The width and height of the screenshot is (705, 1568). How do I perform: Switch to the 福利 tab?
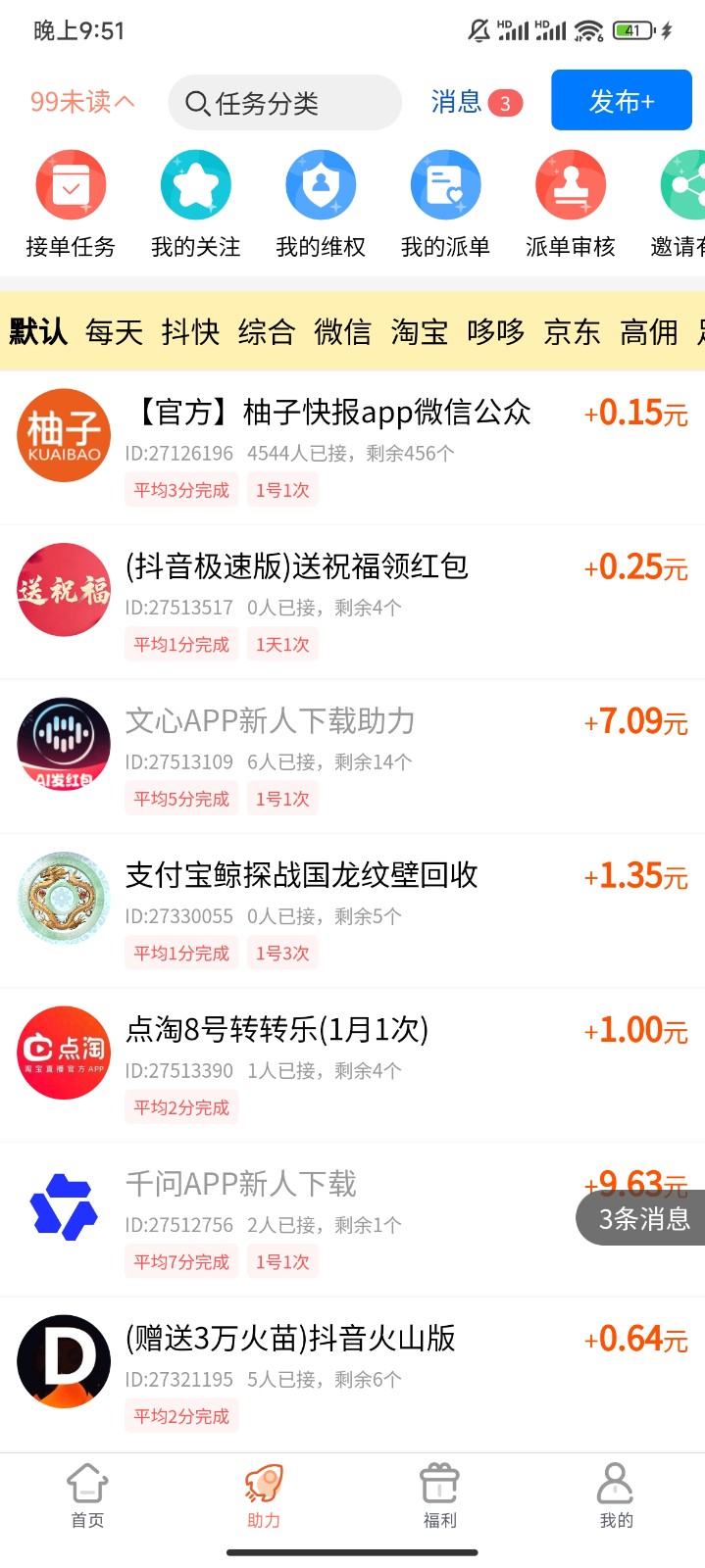pos(439,1495)
